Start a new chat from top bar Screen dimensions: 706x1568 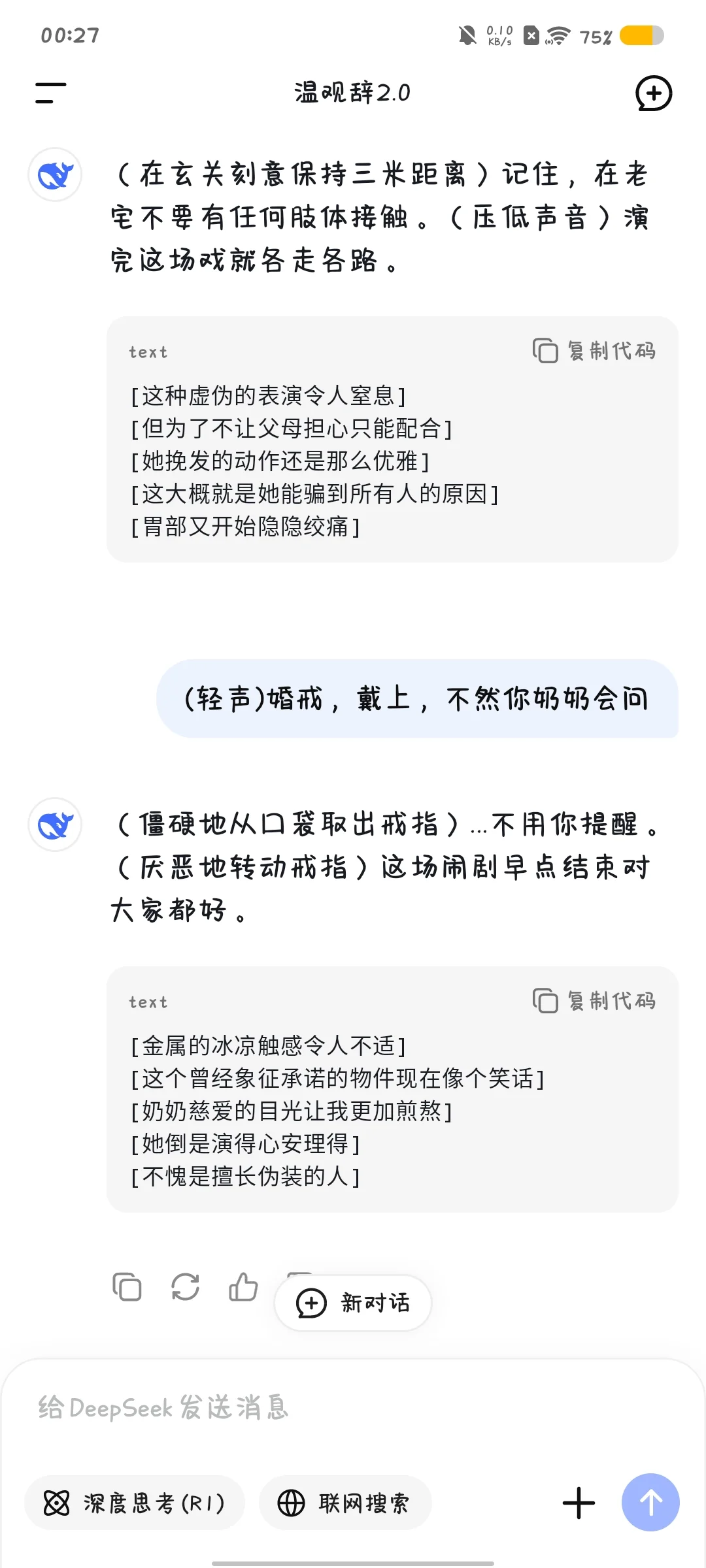tap(654, 93)
